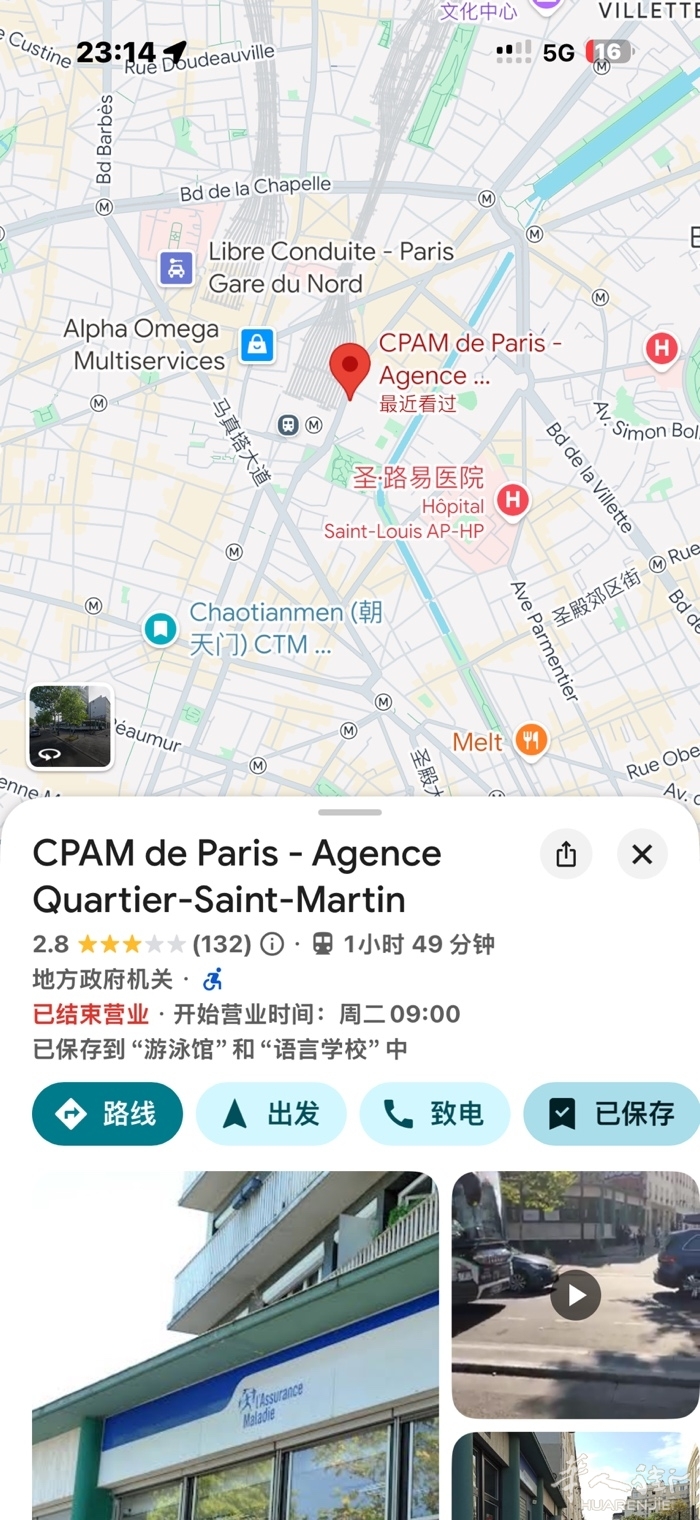The width and height of the screenshot is (700, 1520).
Task: Share CPAM de Paris location
Action: click(x=566, y=854)
